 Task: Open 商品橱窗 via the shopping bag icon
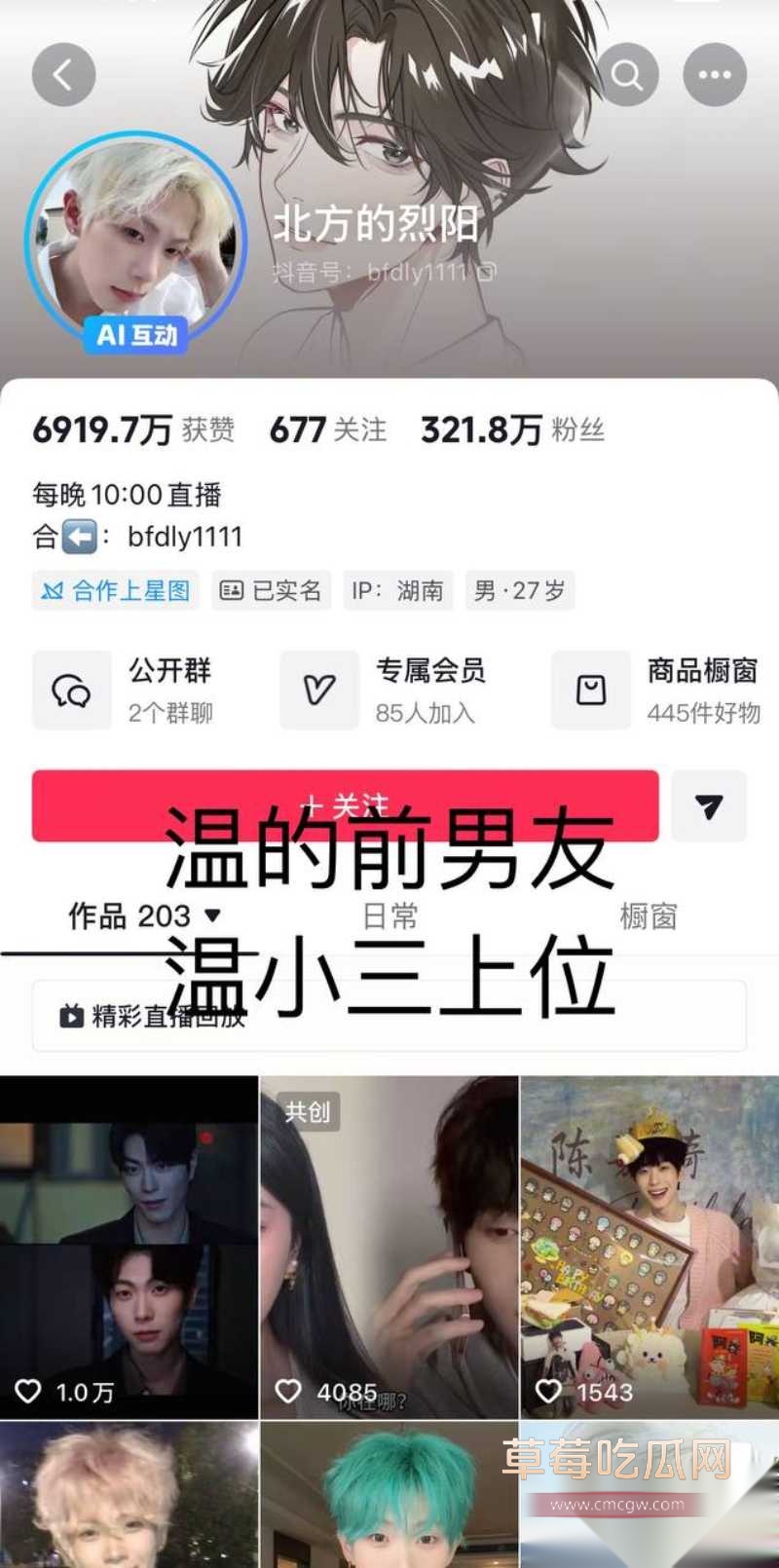(588, 690)
